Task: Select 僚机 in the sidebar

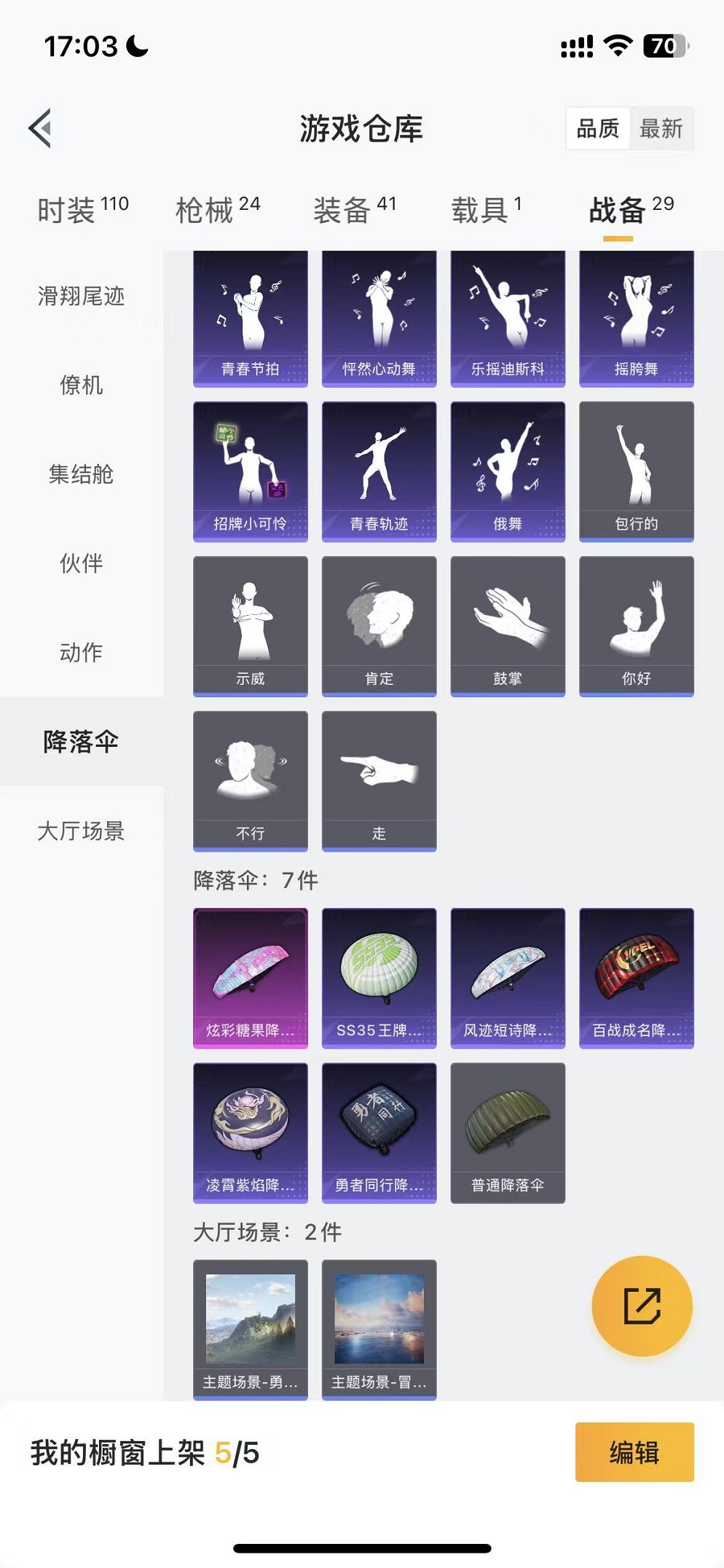Action: pos(82,385)
